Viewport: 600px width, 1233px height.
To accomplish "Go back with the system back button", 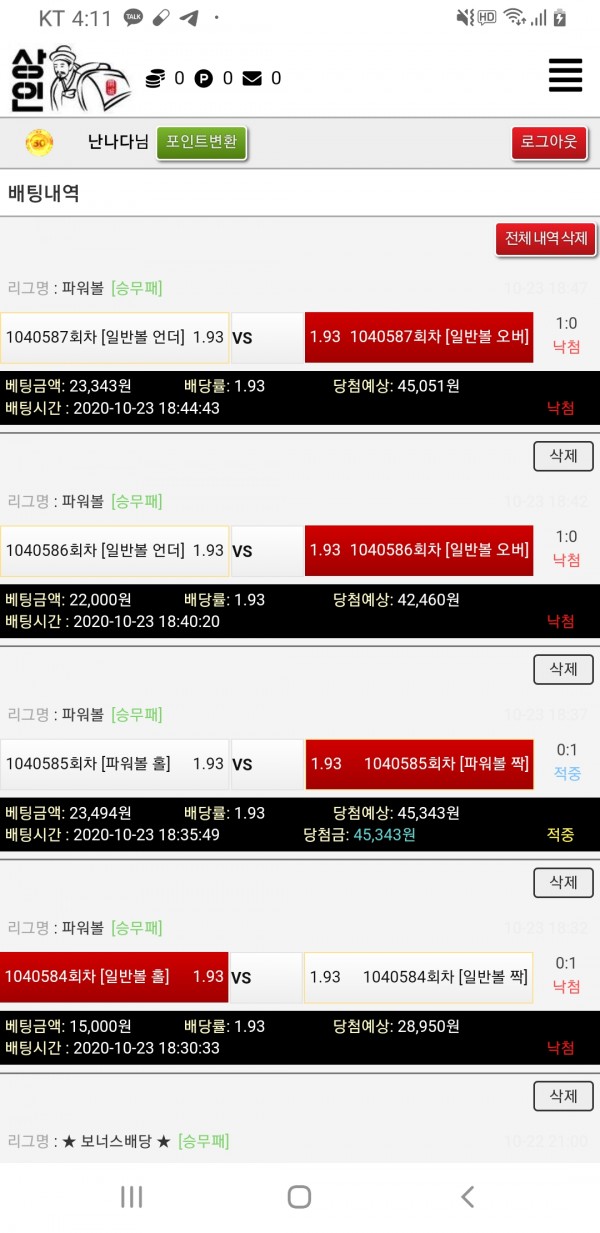I will tap(466, 1197).
